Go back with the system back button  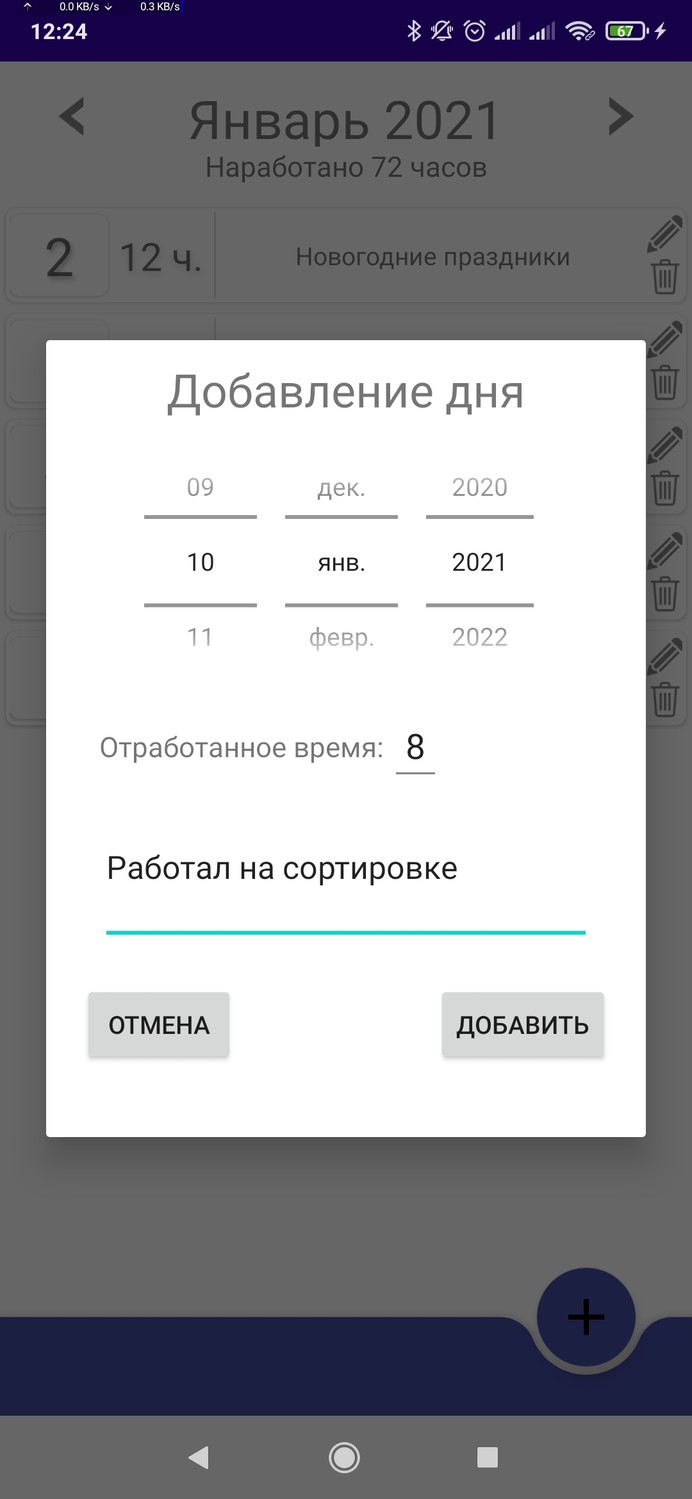(x=198, y=1457)
